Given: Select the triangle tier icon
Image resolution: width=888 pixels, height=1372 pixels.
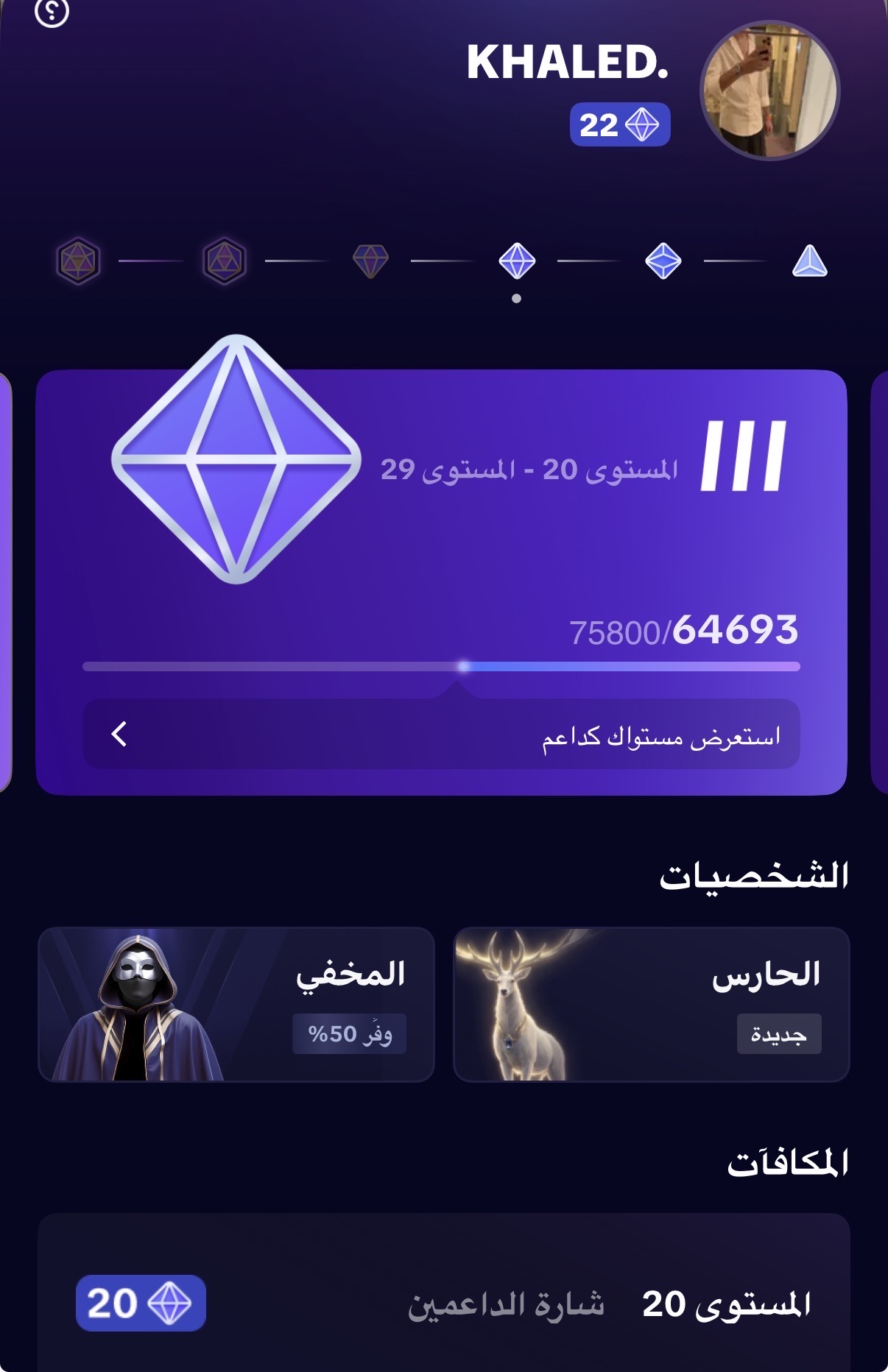Looking at the screenshot, I should click(x=809, y=261).
